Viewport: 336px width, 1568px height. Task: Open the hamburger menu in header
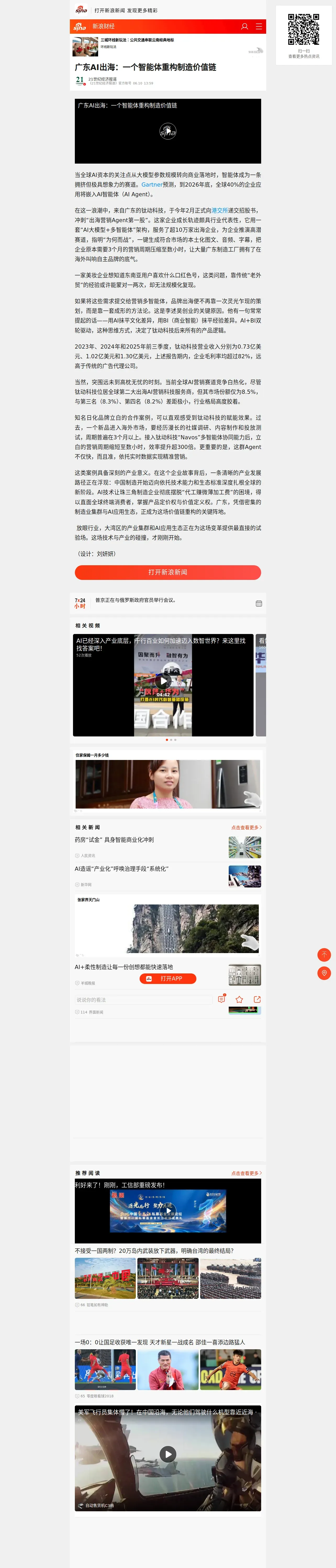click(x=259, y=26)
